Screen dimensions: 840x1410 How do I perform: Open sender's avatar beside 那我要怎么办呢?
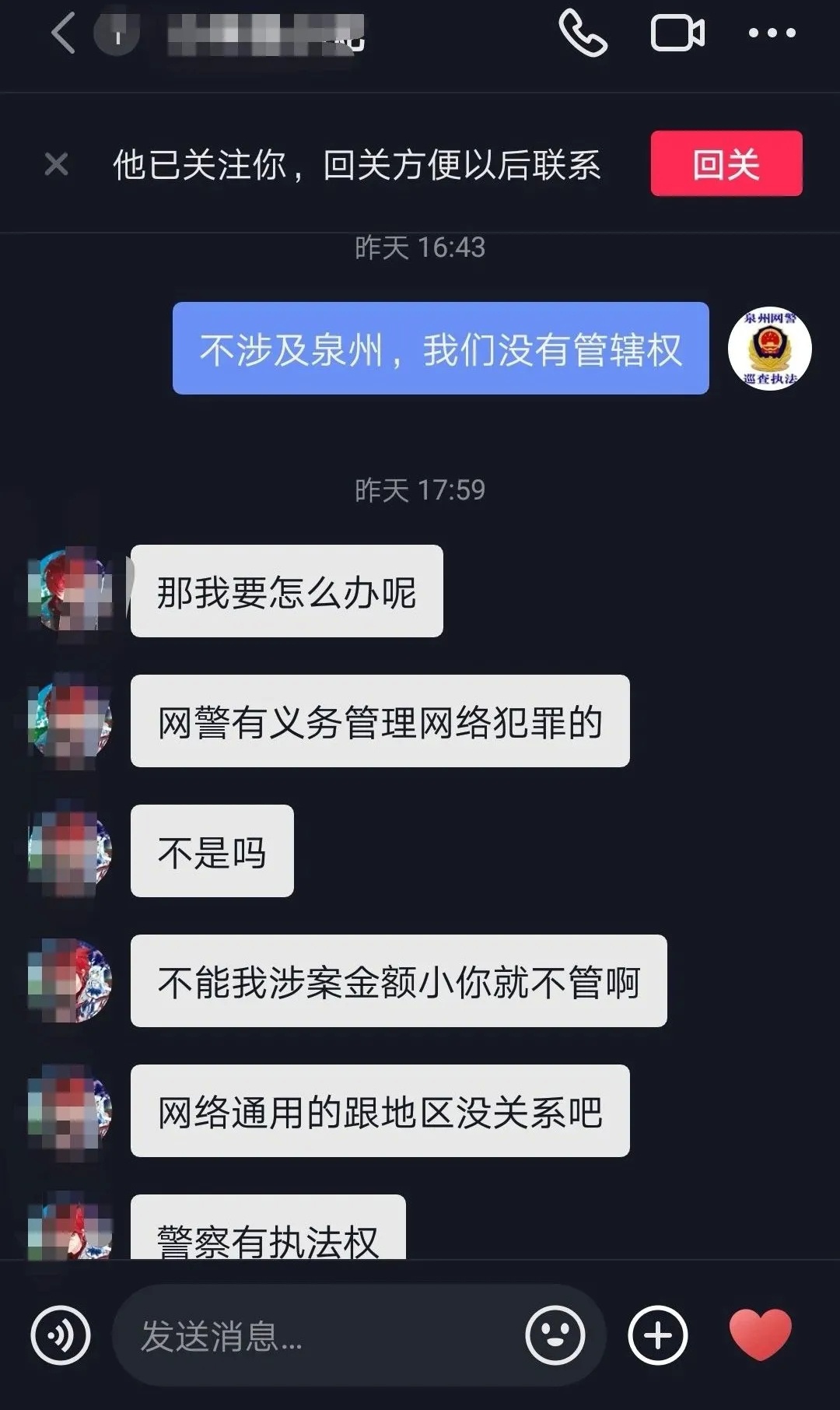(70, 591)
